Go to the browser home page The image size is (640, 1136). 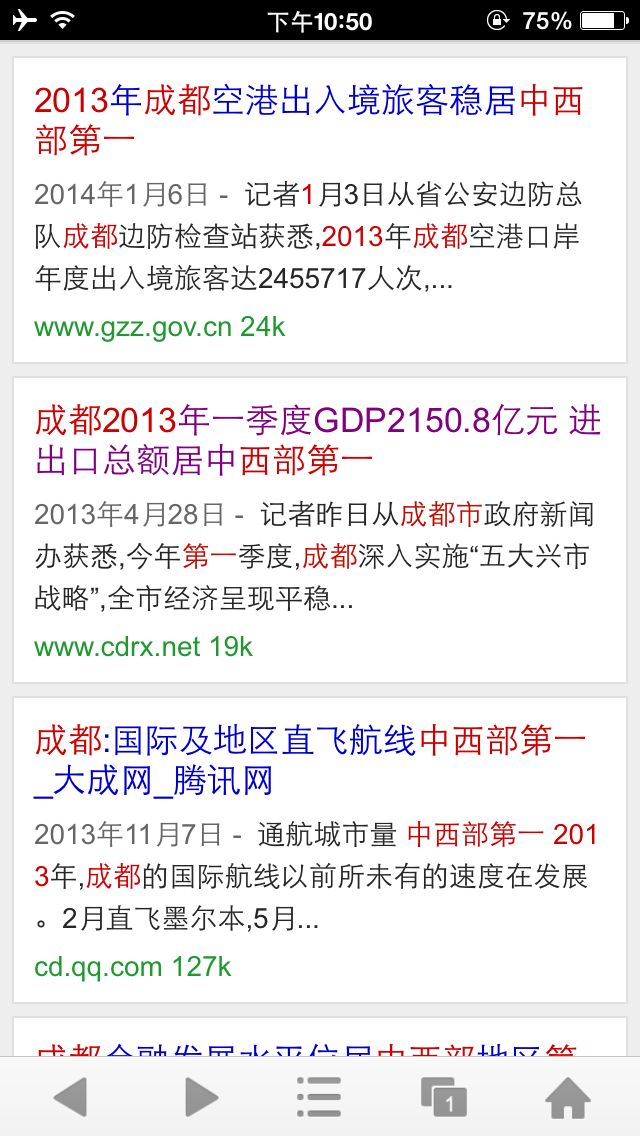click(568, 1097)
